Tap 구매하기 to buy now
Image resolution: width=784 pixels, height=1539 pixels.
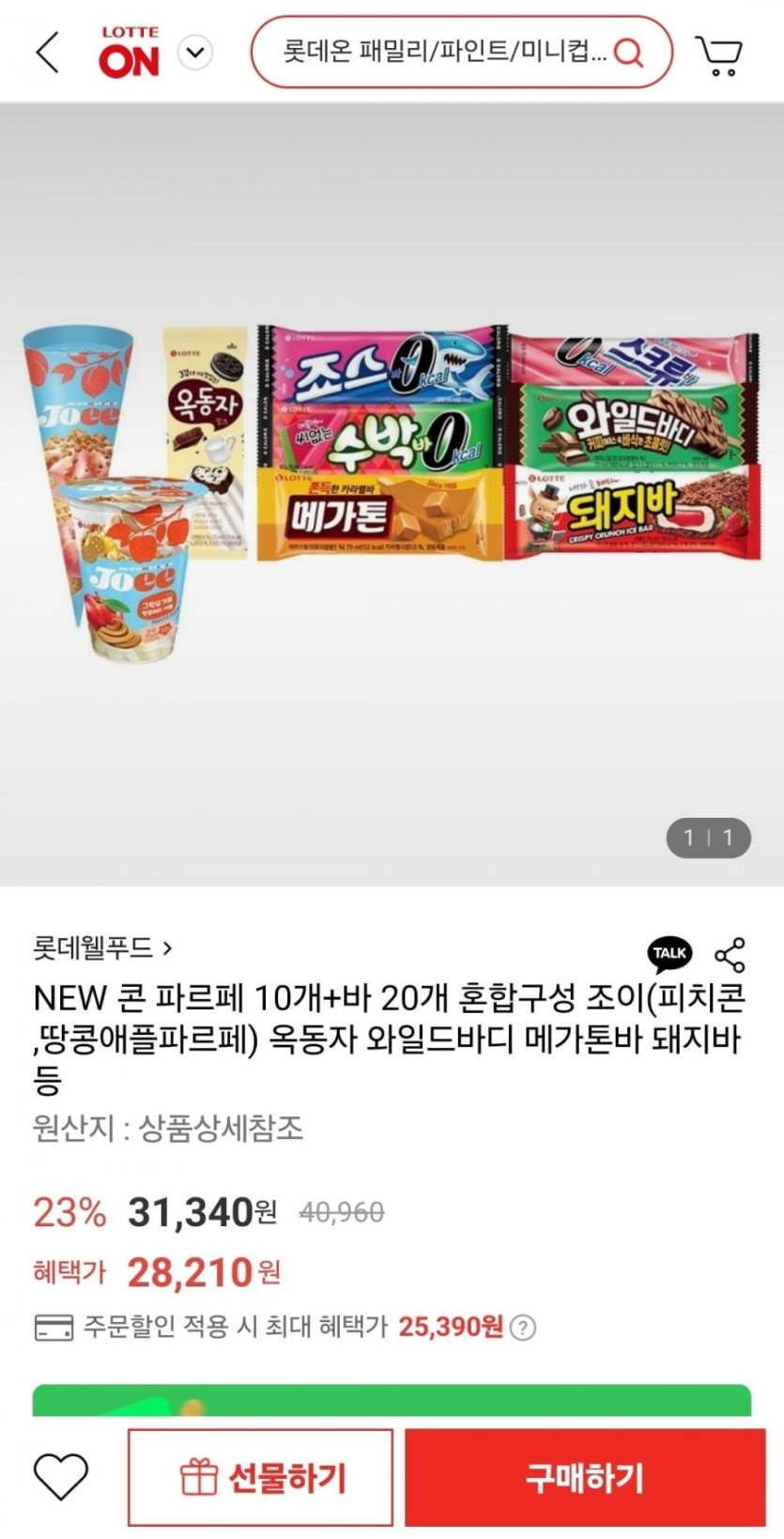tap(584, 1477)
